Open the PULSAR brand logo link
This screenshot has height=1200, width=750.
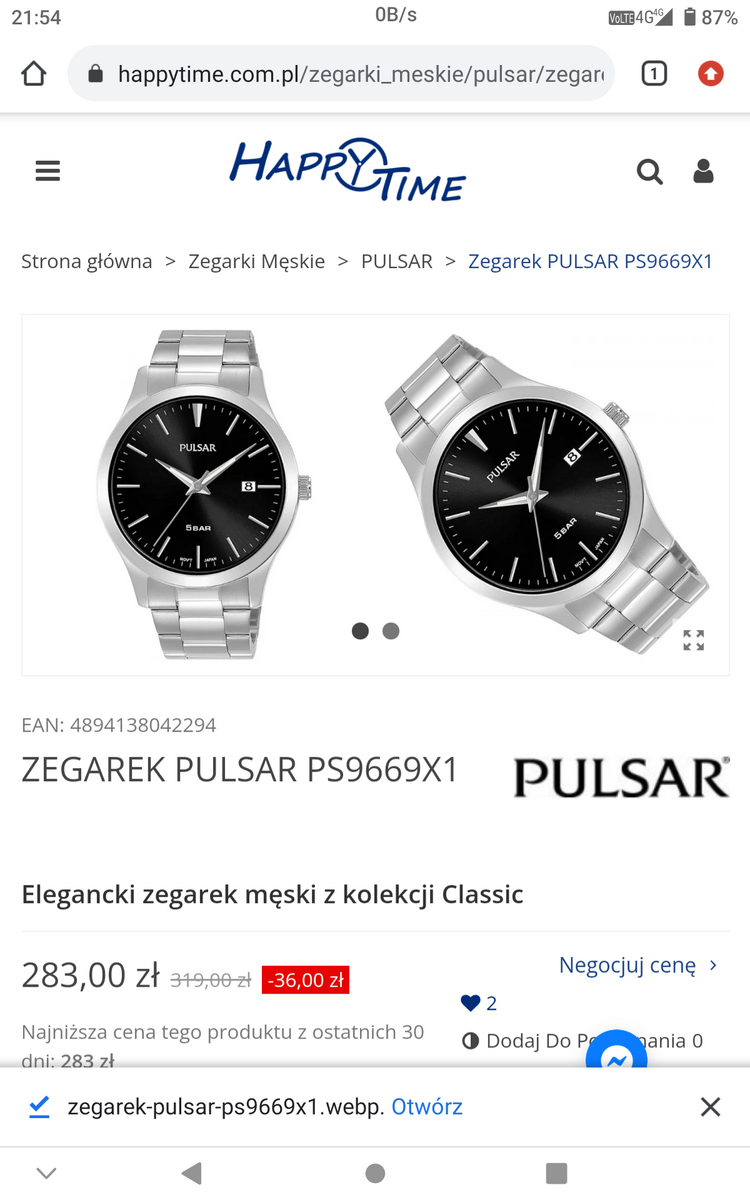click(621, 778)
